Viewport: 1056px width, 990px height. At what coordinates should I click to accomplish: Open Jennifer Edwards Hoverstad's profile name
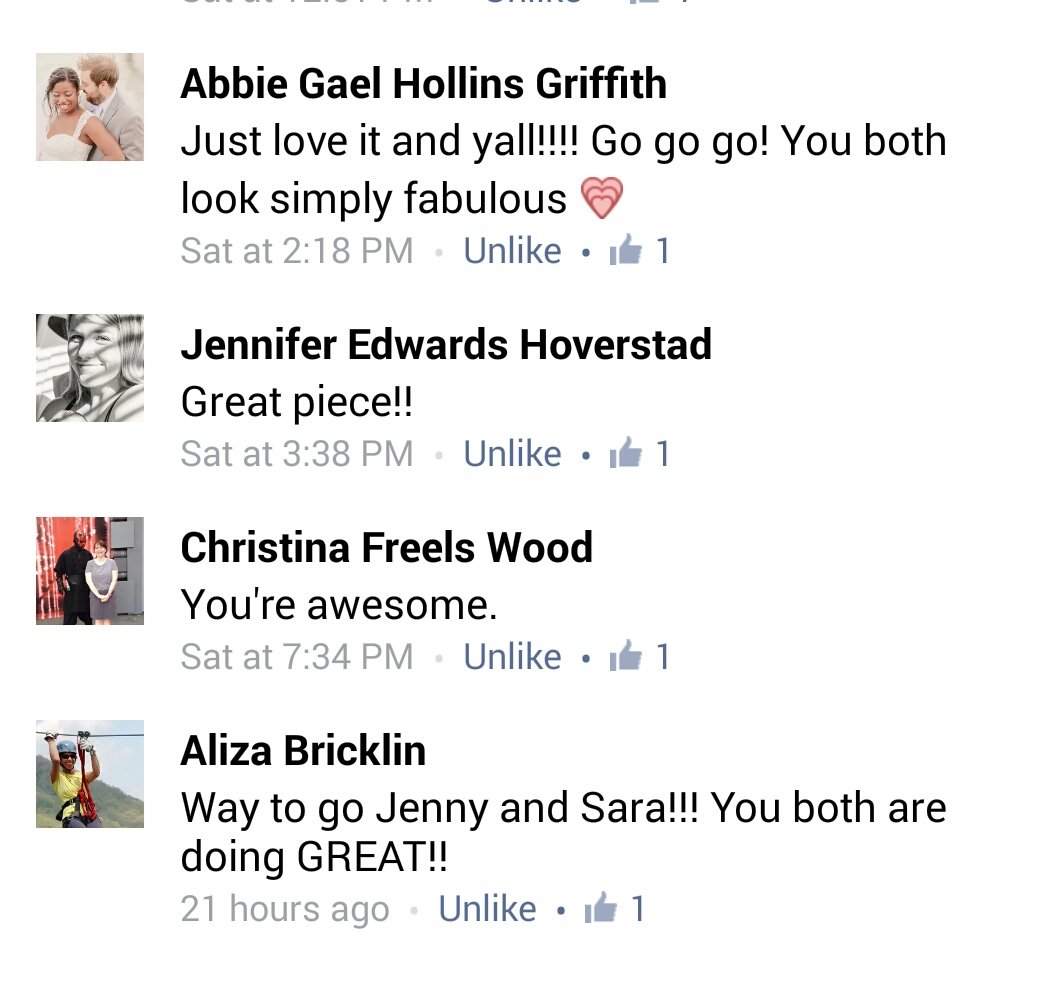click(x=446, y=345)
